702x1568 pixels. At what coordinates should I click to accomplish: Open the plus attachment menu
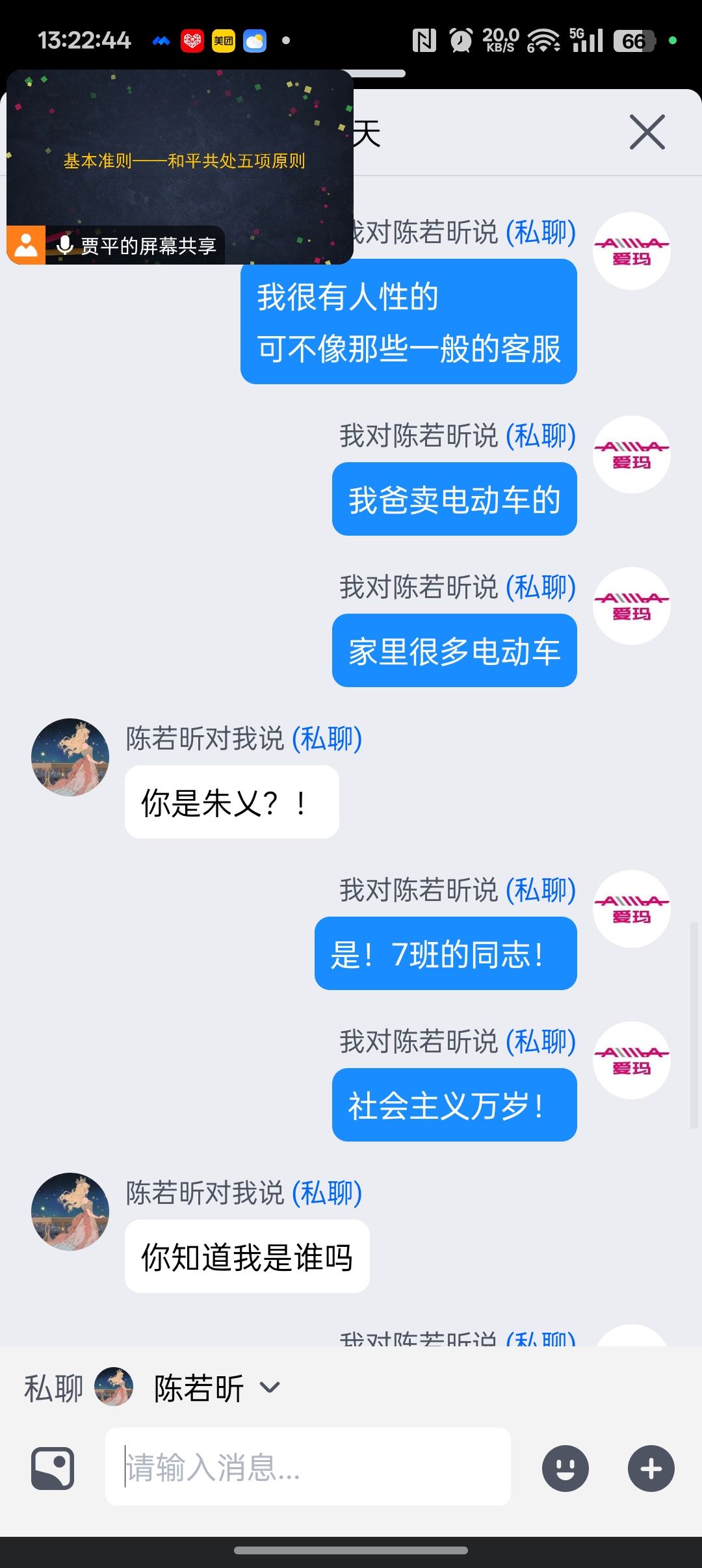tap(651, 1468)
